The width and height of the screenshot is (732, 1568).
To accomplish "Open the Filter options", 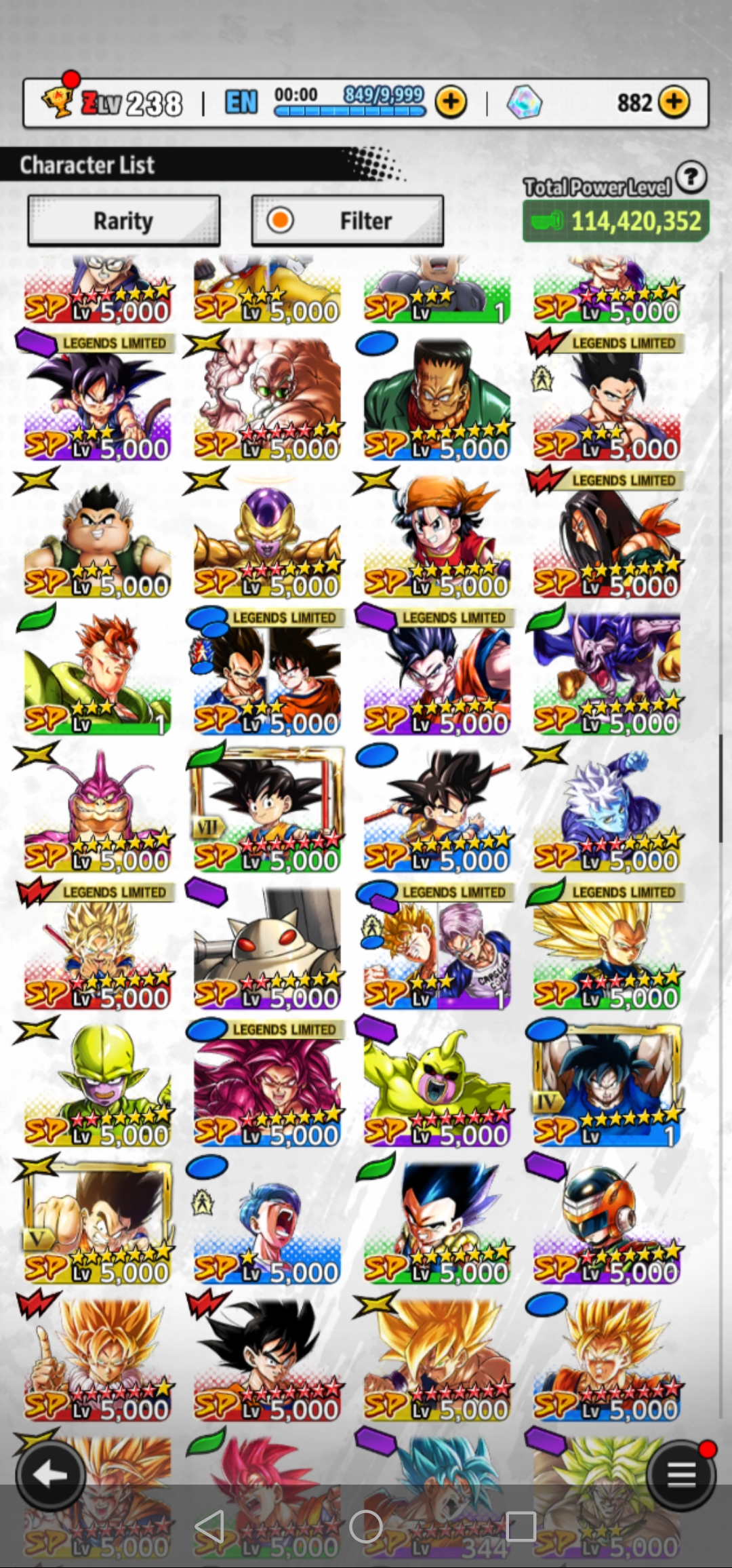I will [x=348, y=220].
